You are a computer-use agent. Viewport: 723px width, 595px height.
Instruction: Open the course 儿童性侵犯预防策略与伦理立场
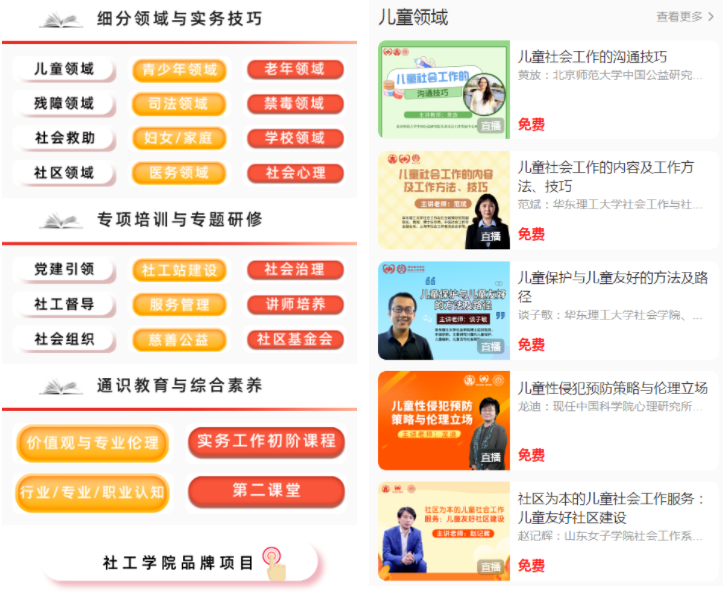tap(612, 388)
